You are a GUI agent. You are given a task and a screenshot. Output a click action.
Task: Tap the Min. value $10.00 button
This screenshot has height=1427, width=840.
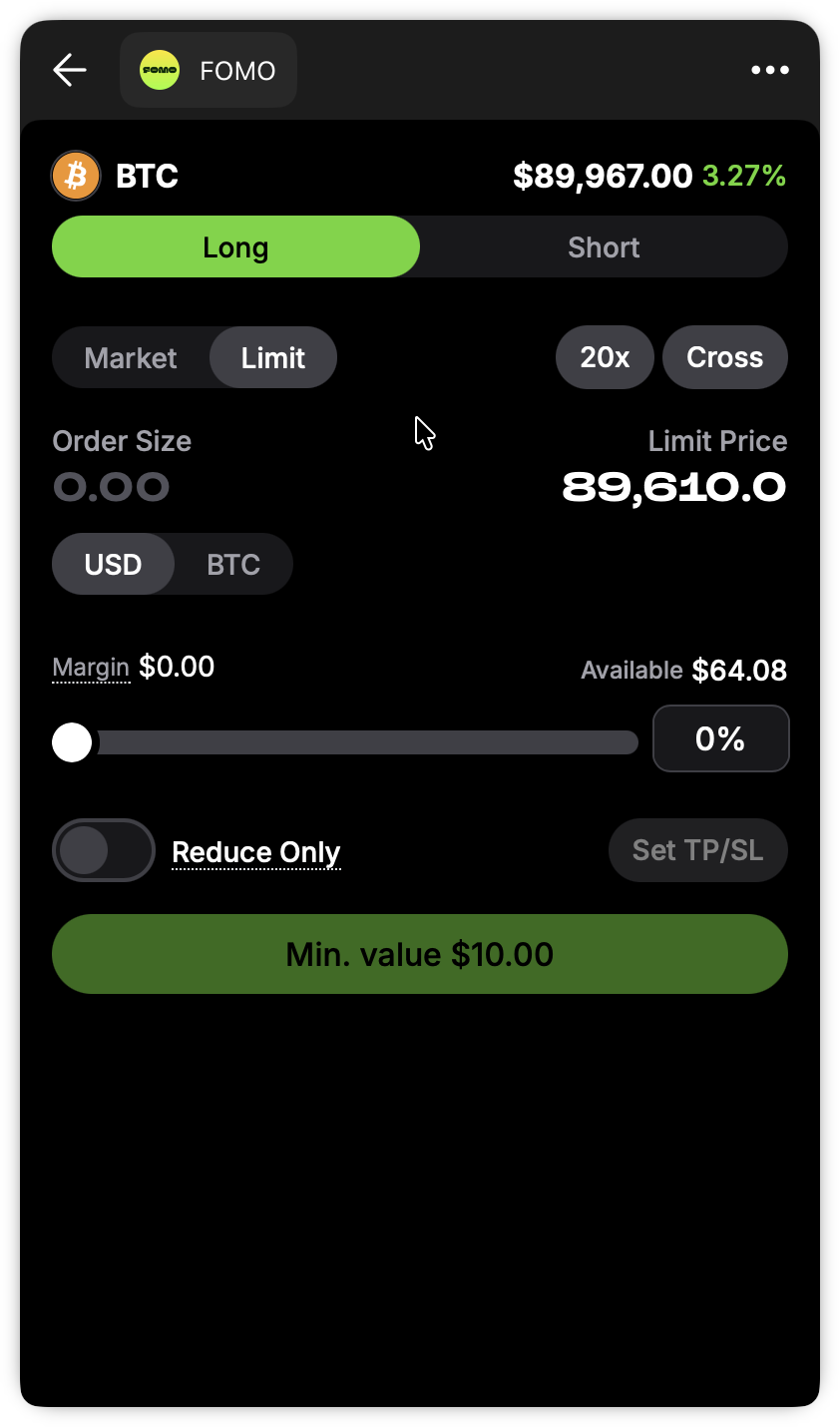click(x=420, y=954)
